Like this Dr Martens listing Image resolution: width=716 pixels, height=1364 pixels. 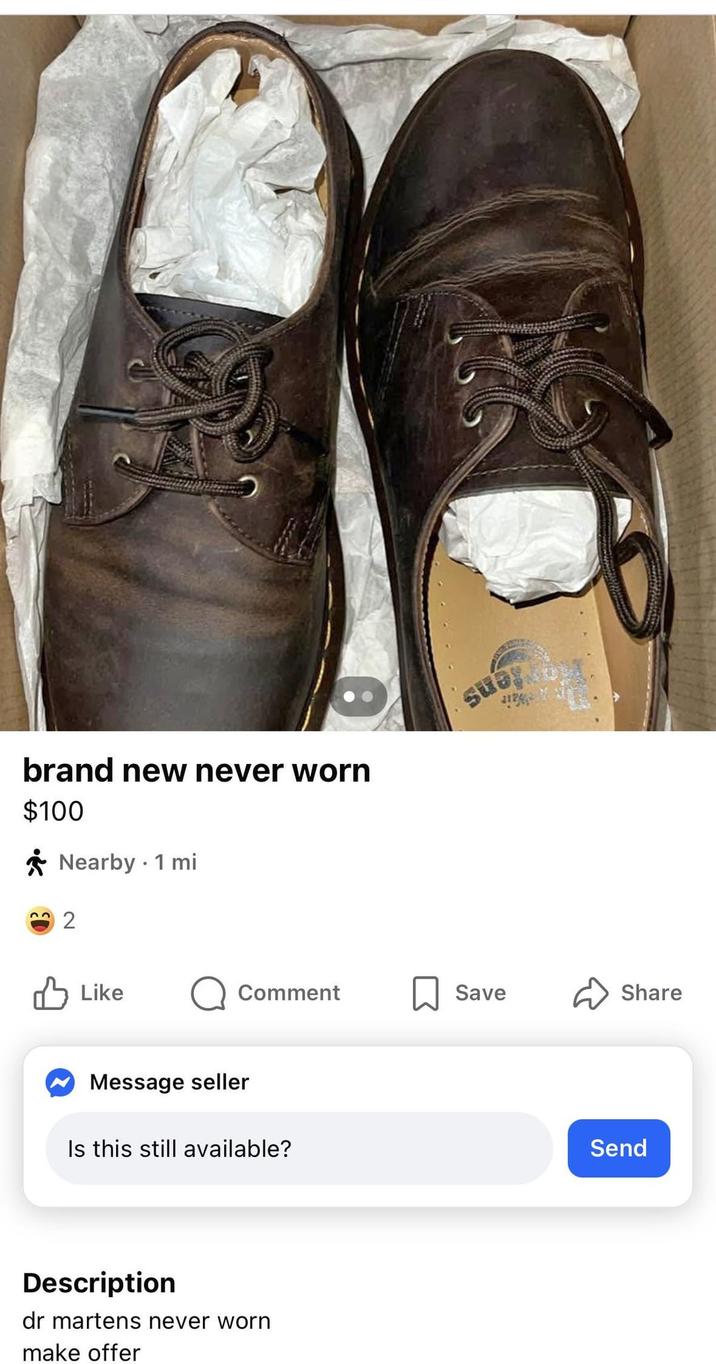click(x=79, y=993)
